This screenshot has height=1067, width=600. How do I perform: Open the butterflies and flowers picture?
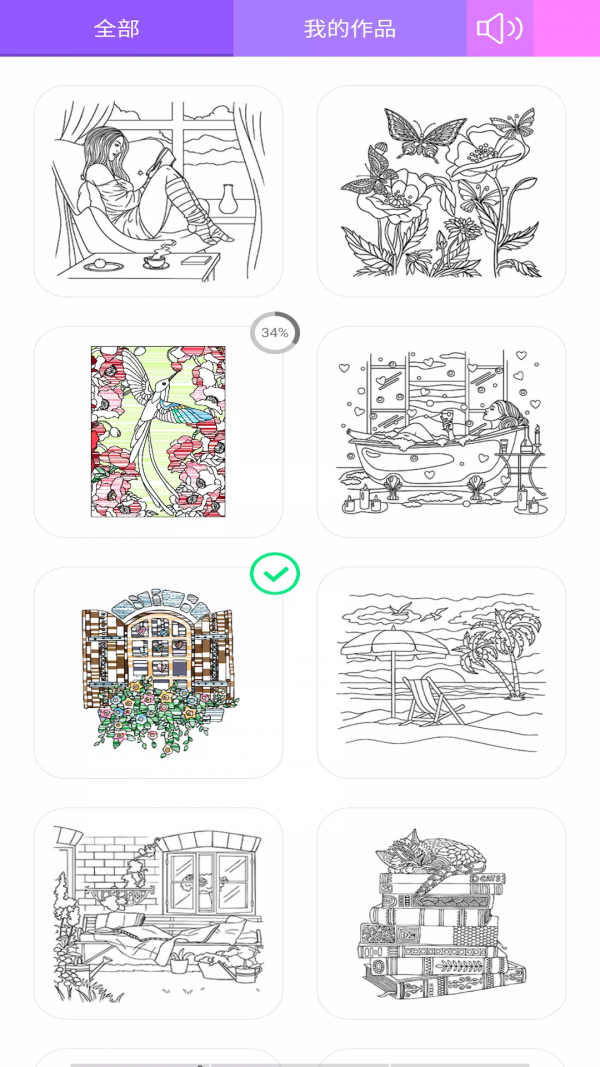(441, 190)
